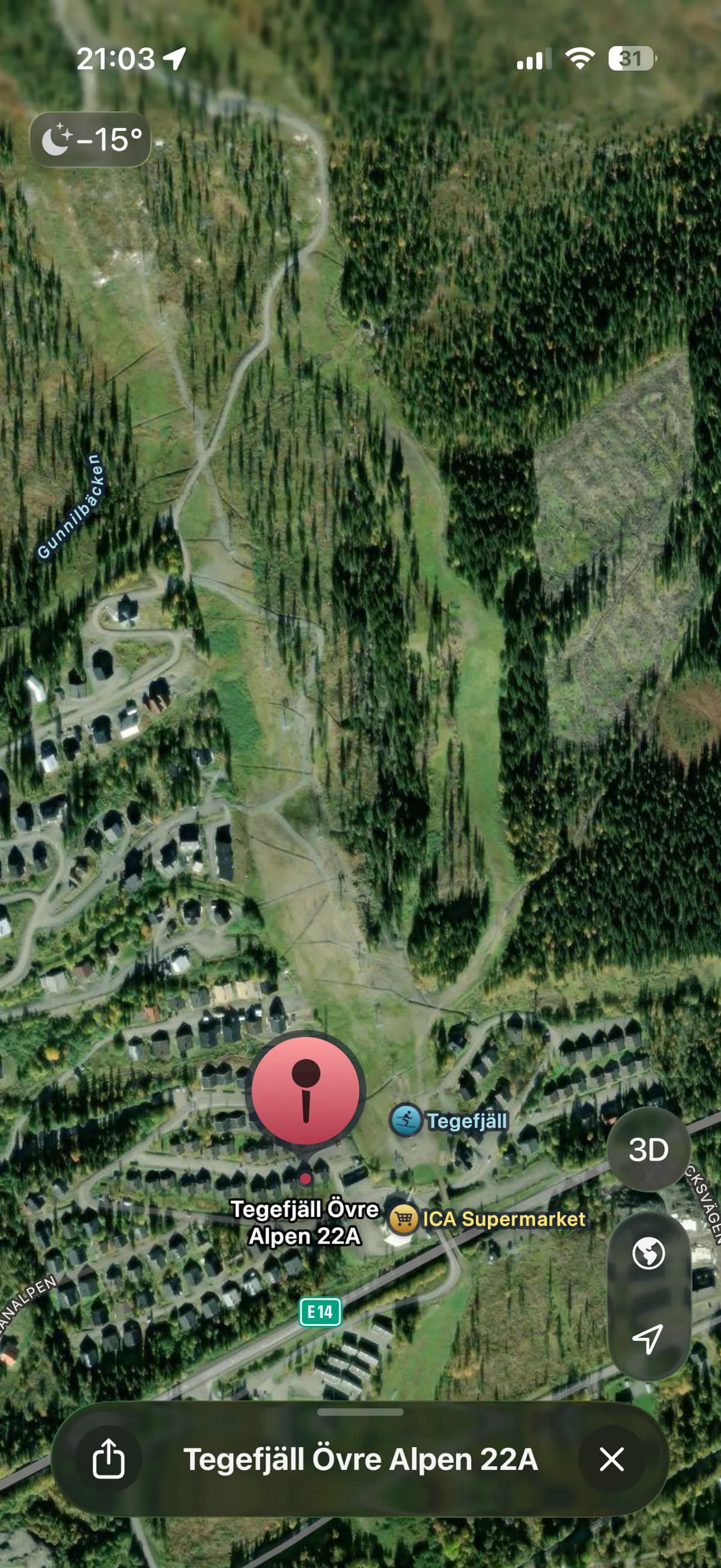Share the Tegefjäll Övre Alpen 22A location
The height and width of the screenshot is (1568, 721).
pos(108,1459)
